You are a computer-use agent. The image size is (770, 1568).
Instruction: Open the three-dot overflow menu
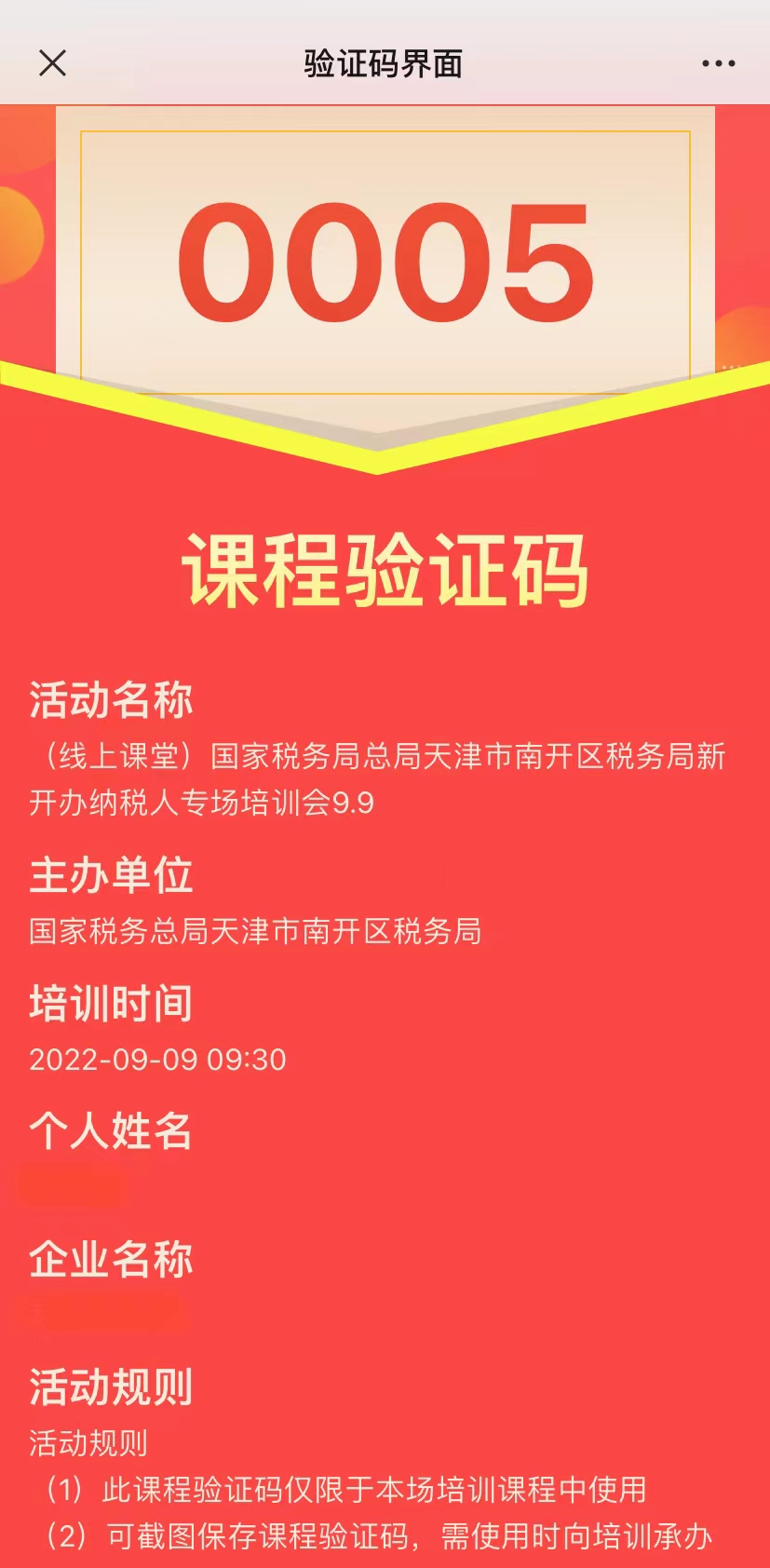click(718, 63)
